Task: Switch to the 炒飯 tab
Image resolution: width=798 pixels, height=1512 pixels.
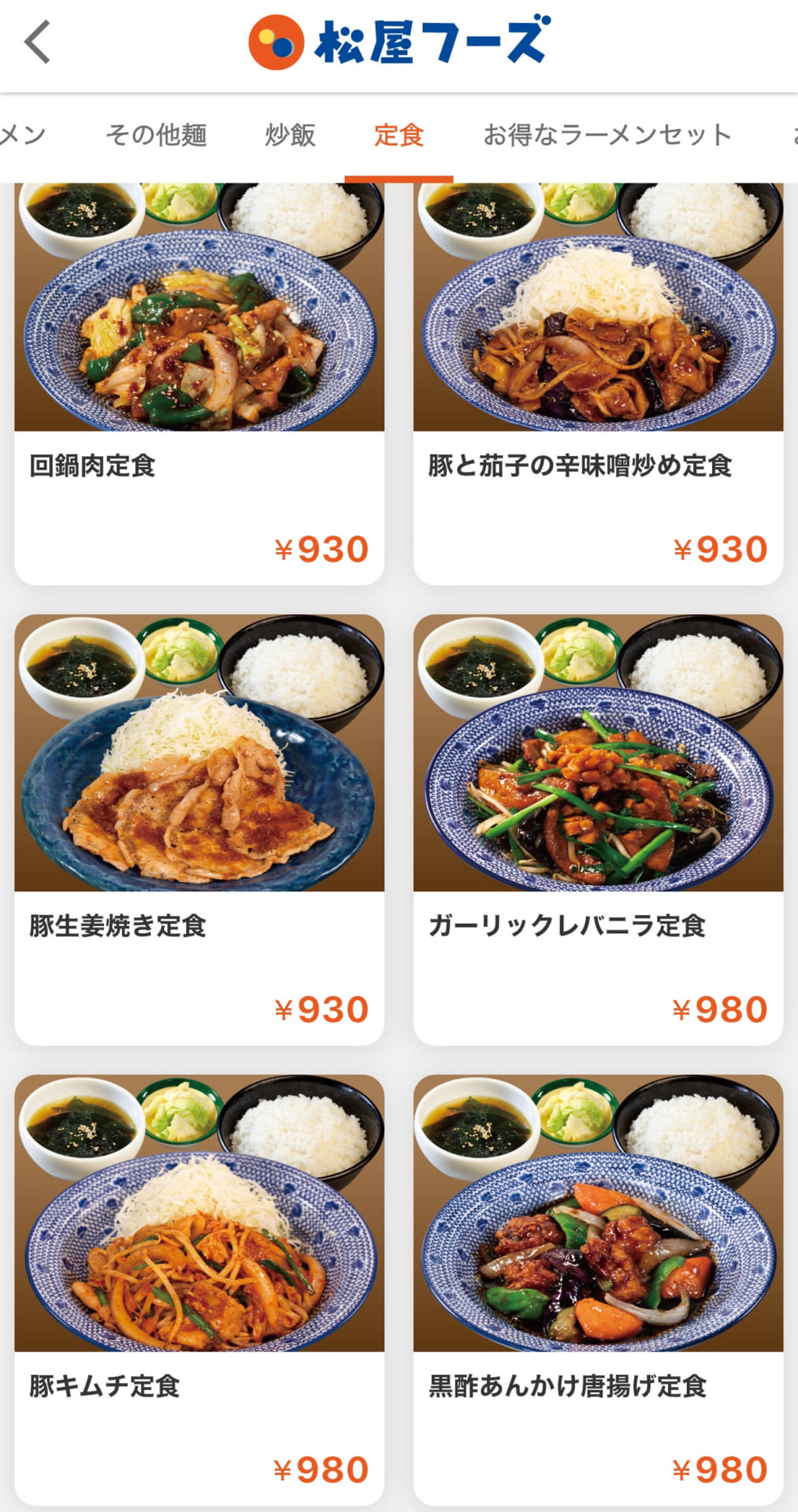Action: click(x=290, y=135)
